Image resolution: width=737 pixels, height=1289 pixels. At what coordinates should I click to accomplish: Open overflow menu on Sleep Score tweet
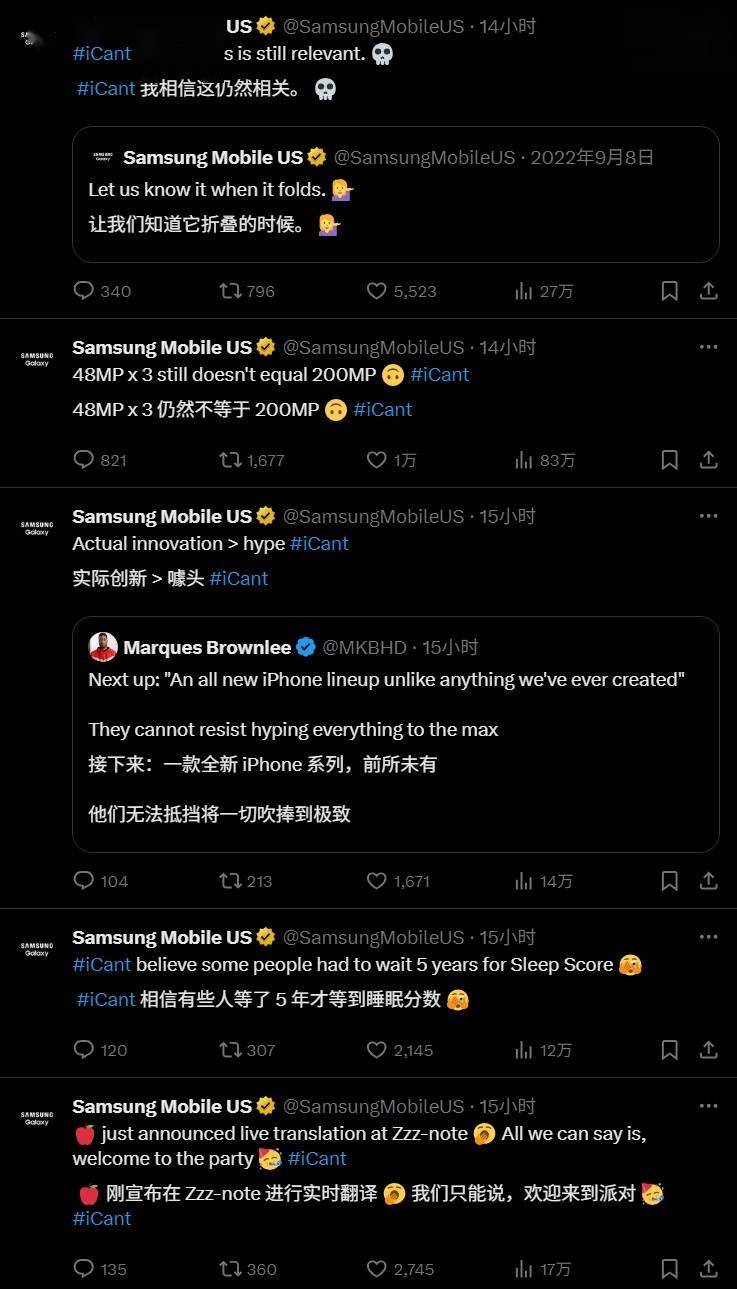[708, 937]
